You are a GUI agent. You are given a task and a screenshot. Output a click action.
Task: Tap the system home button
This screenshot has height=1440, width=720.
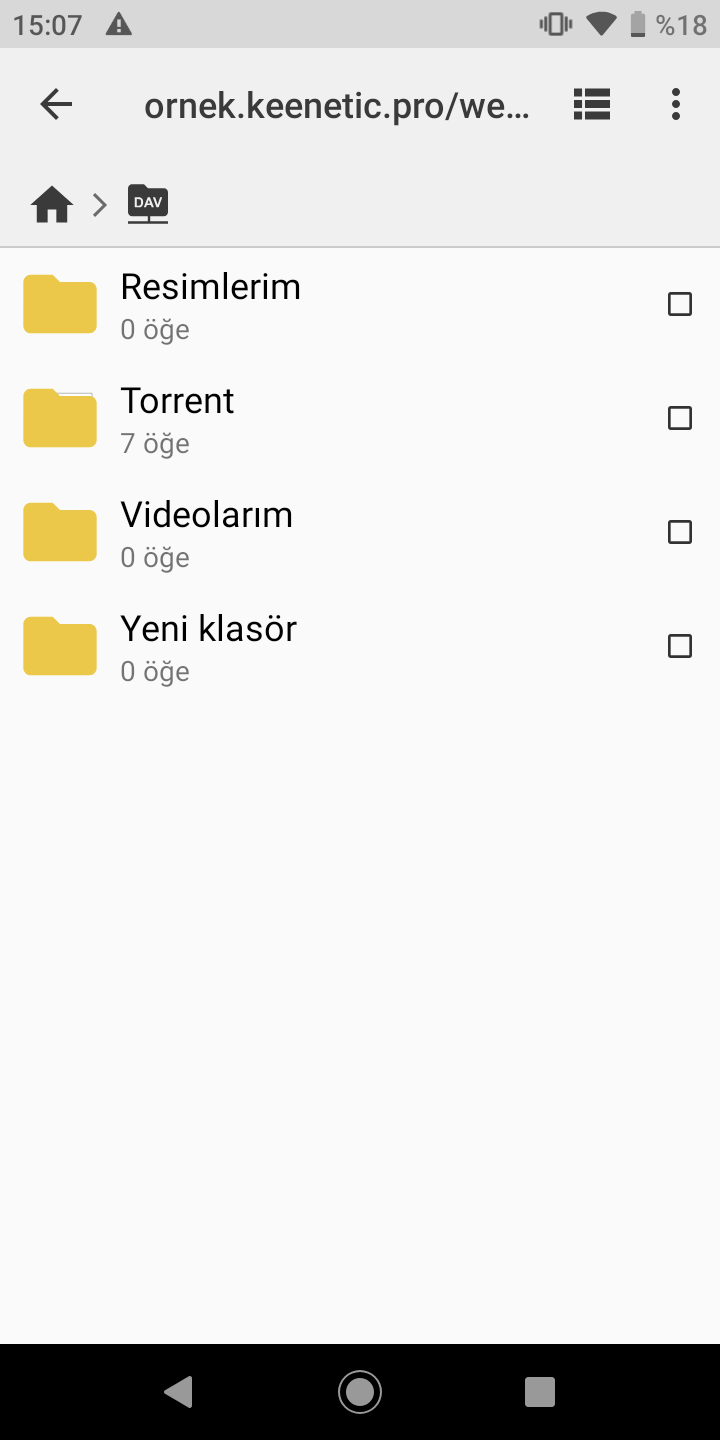pyautogui.click(x=360, y=1392)
